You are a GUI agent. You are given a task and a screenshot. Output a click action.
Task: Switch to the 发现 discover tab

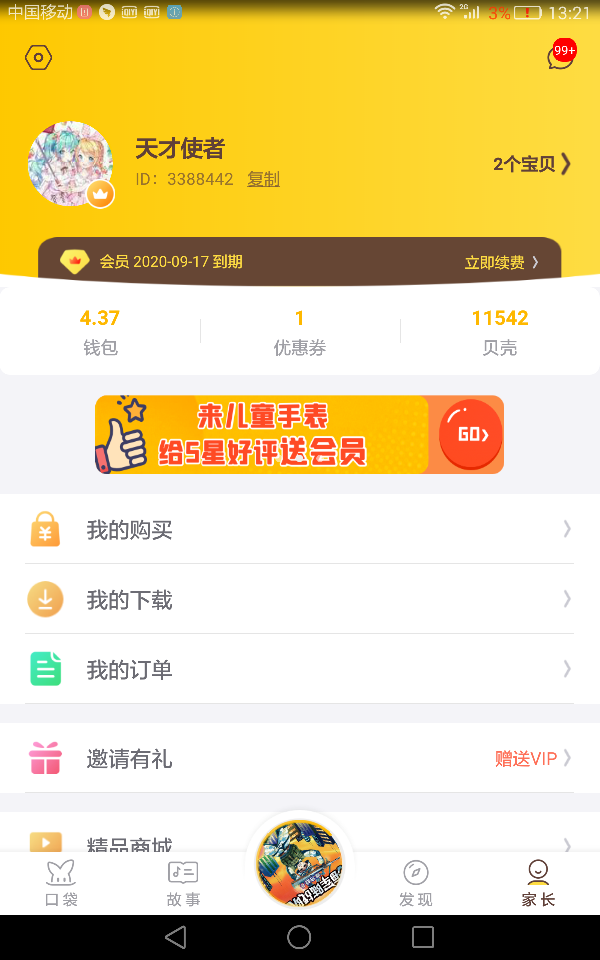coord(416,883)
